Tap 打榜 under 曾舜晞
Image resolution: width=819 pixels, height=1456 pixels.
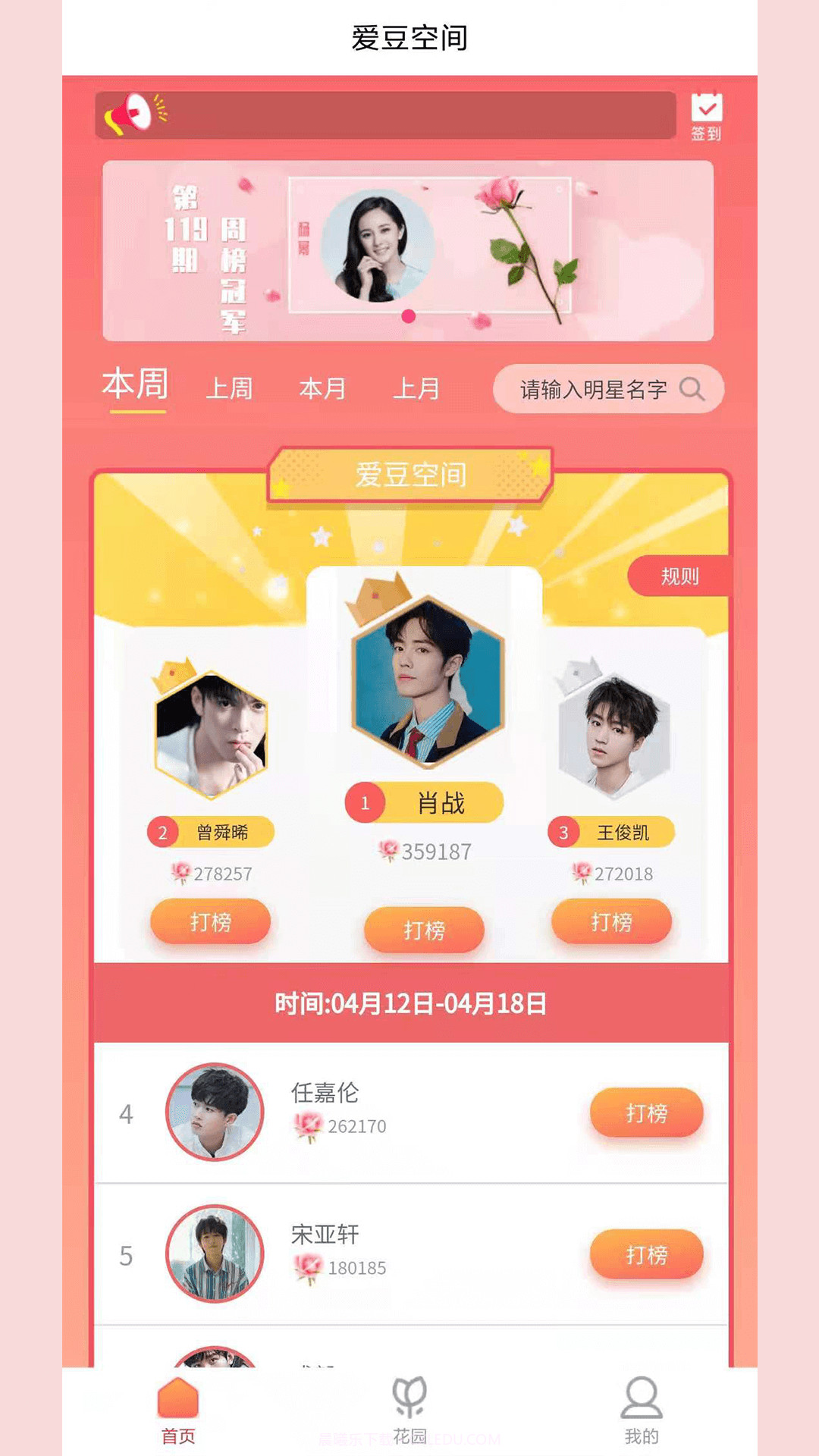pyautogui.click(x=210, y=921)
